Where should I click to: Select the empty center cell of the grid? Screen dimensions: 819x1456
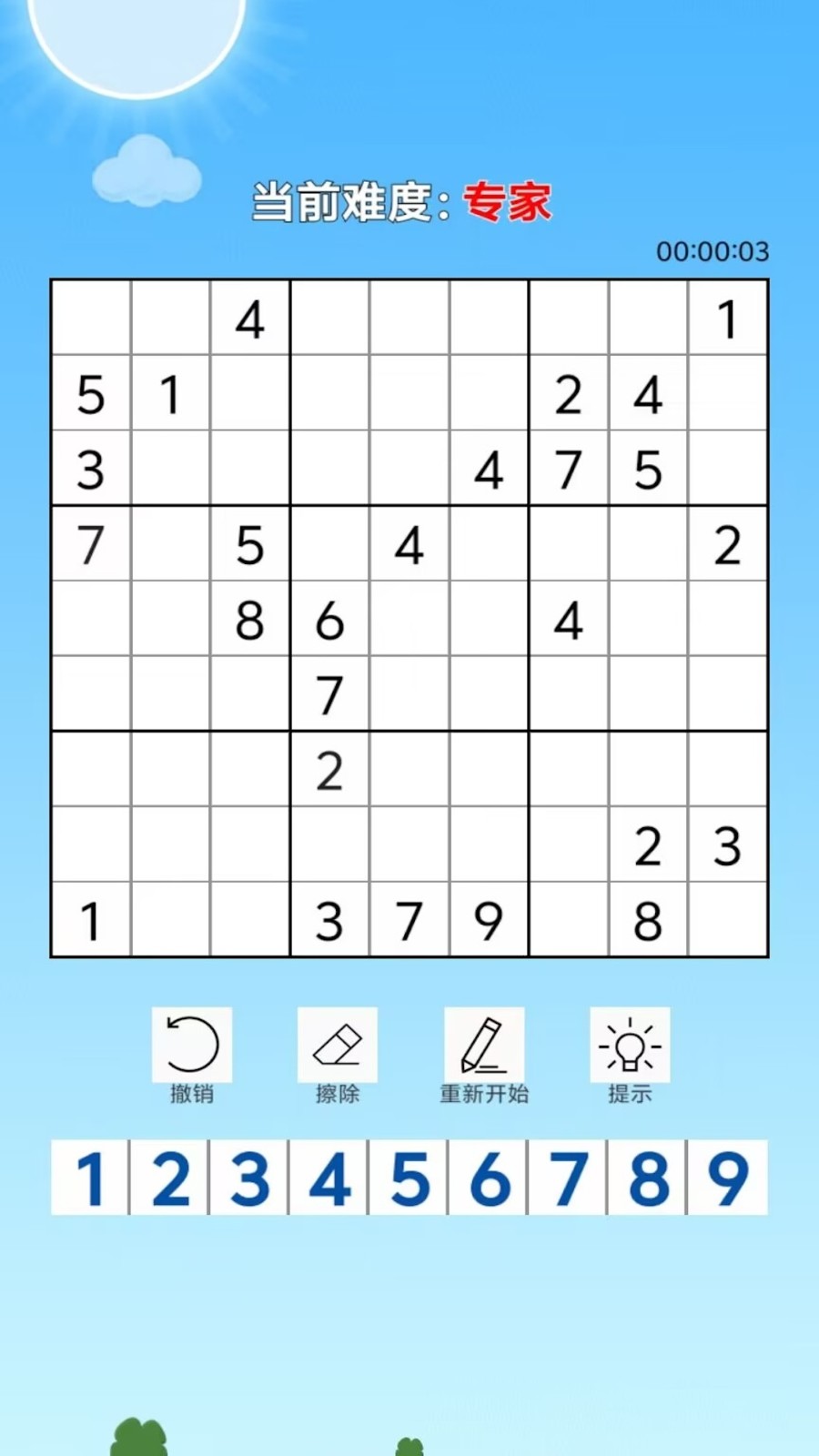(x=409, y=619)
